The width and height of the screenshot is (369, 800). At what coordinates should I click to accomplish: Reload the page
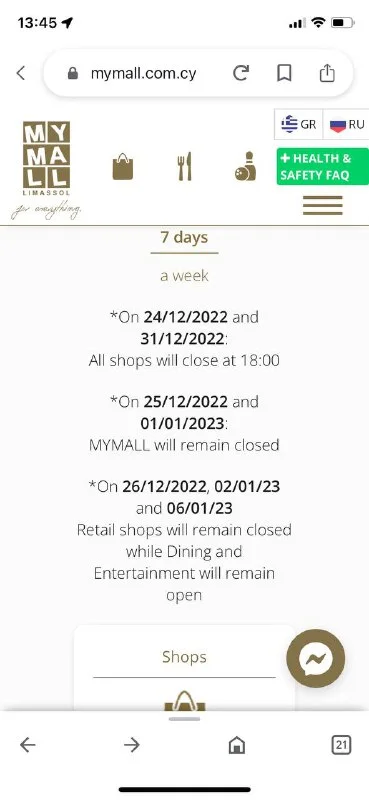241,73
